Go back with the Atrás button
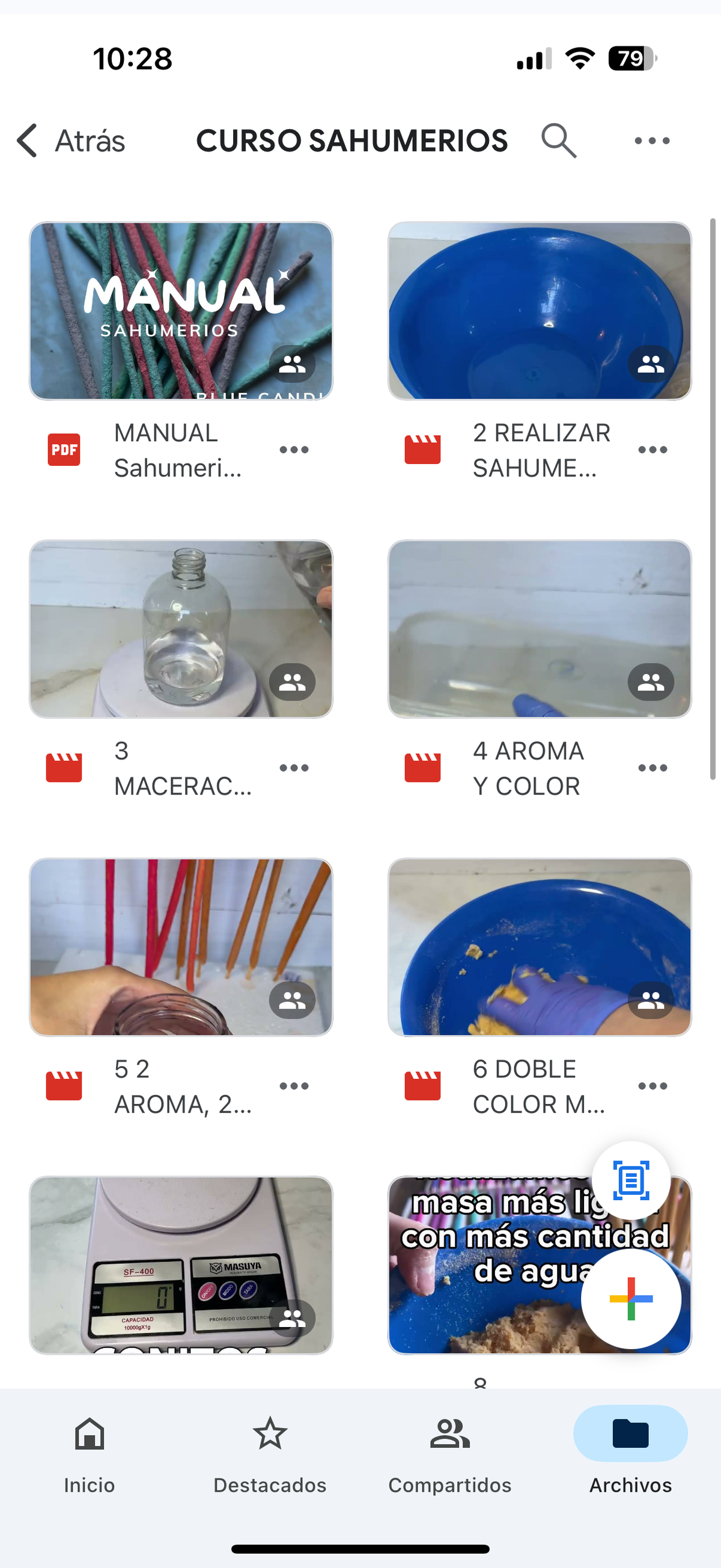 point(71,141)
